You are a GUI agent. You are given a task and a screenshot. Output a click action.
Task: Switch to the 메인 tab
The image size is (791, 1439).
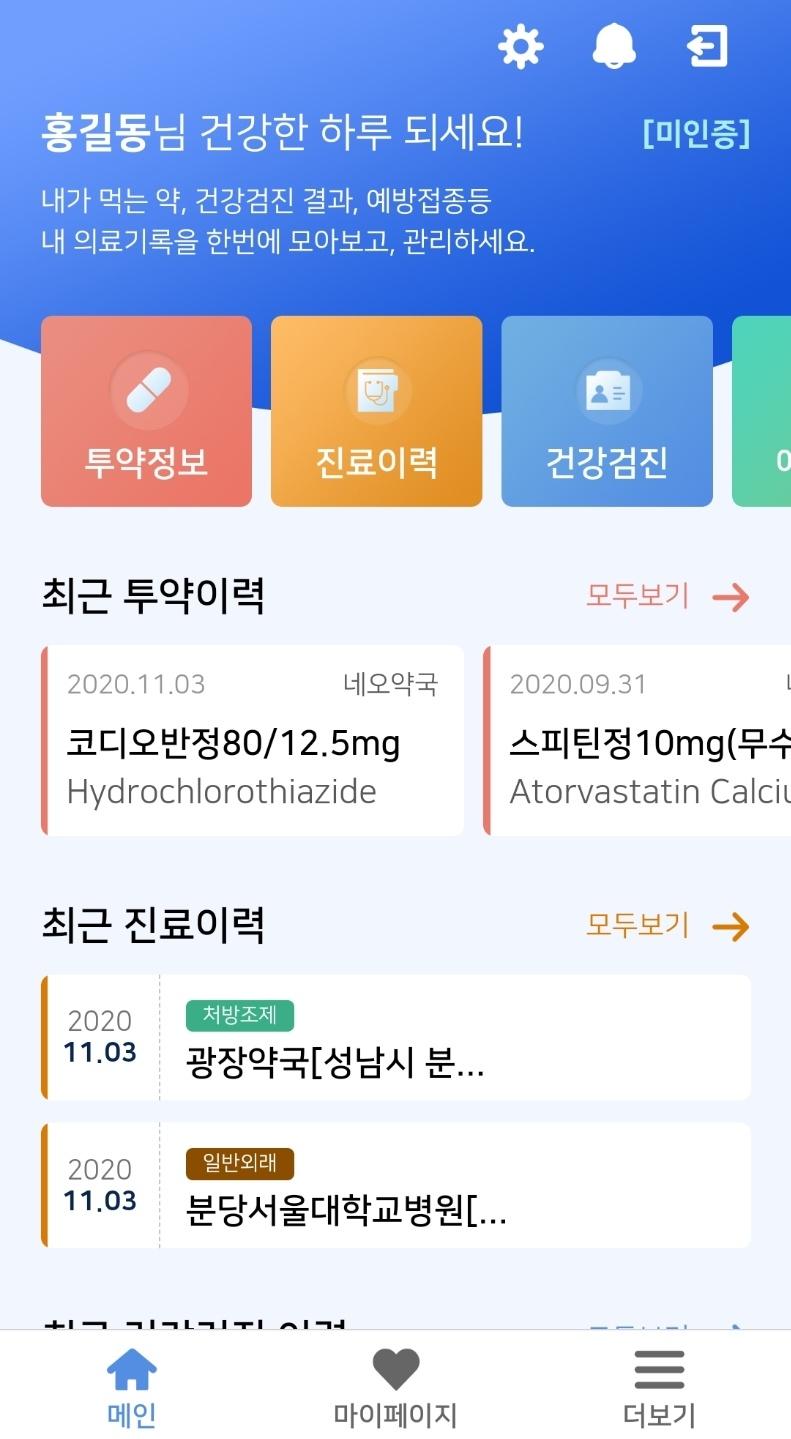(x=132, y=1387)
